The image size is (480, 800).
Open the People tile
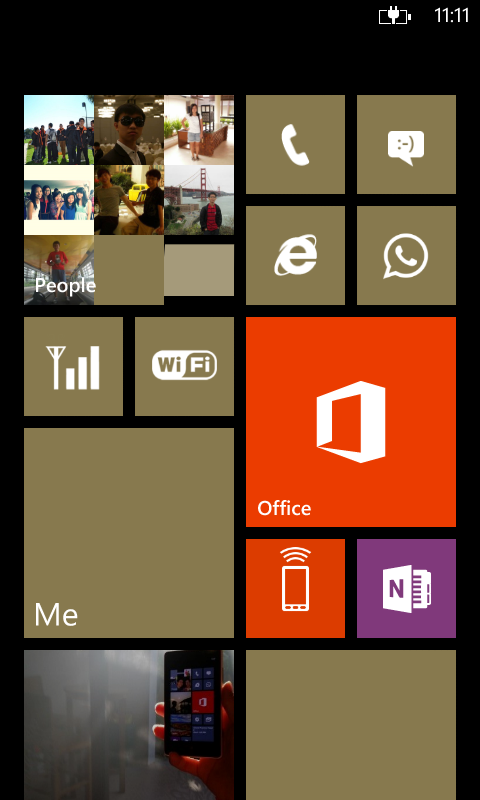(129, 199)
